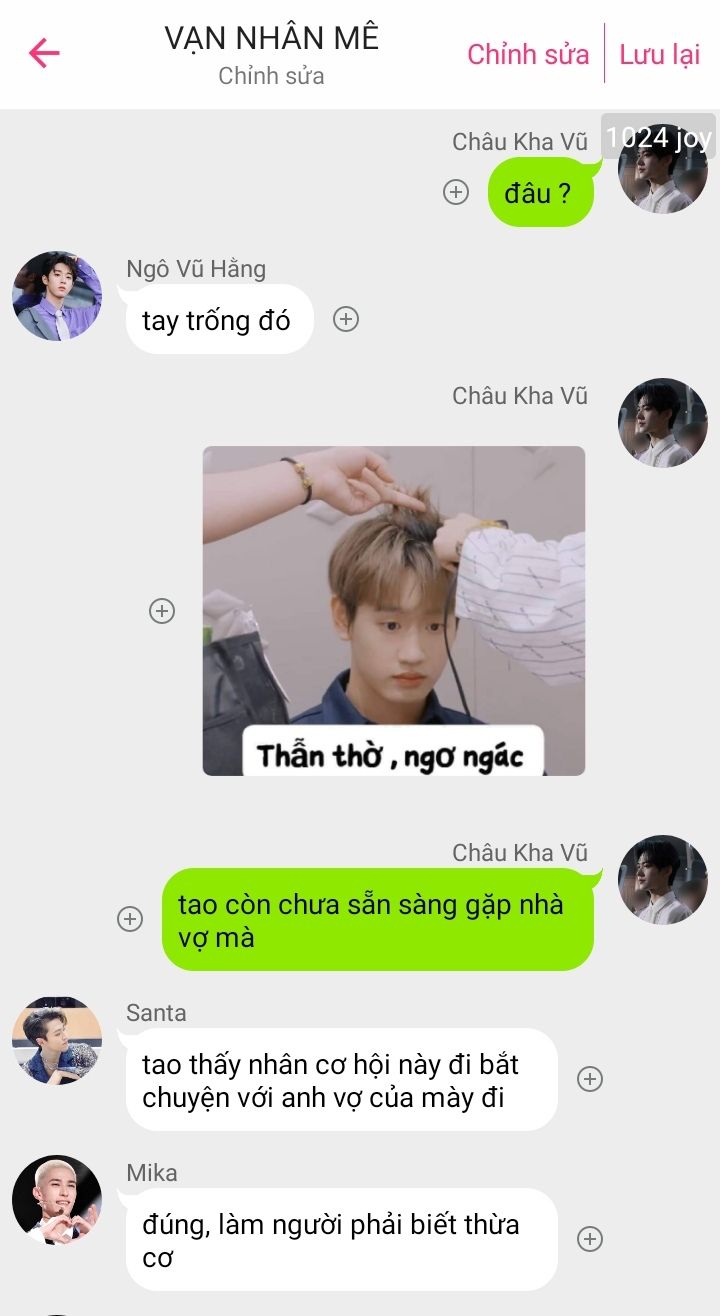Tap the plus icon beside 'tao còn chưa sẵn sàng'
Image resolution: width=720 pixels, height=1316 pixels.
pyautogui.click(x=130, y=919)
